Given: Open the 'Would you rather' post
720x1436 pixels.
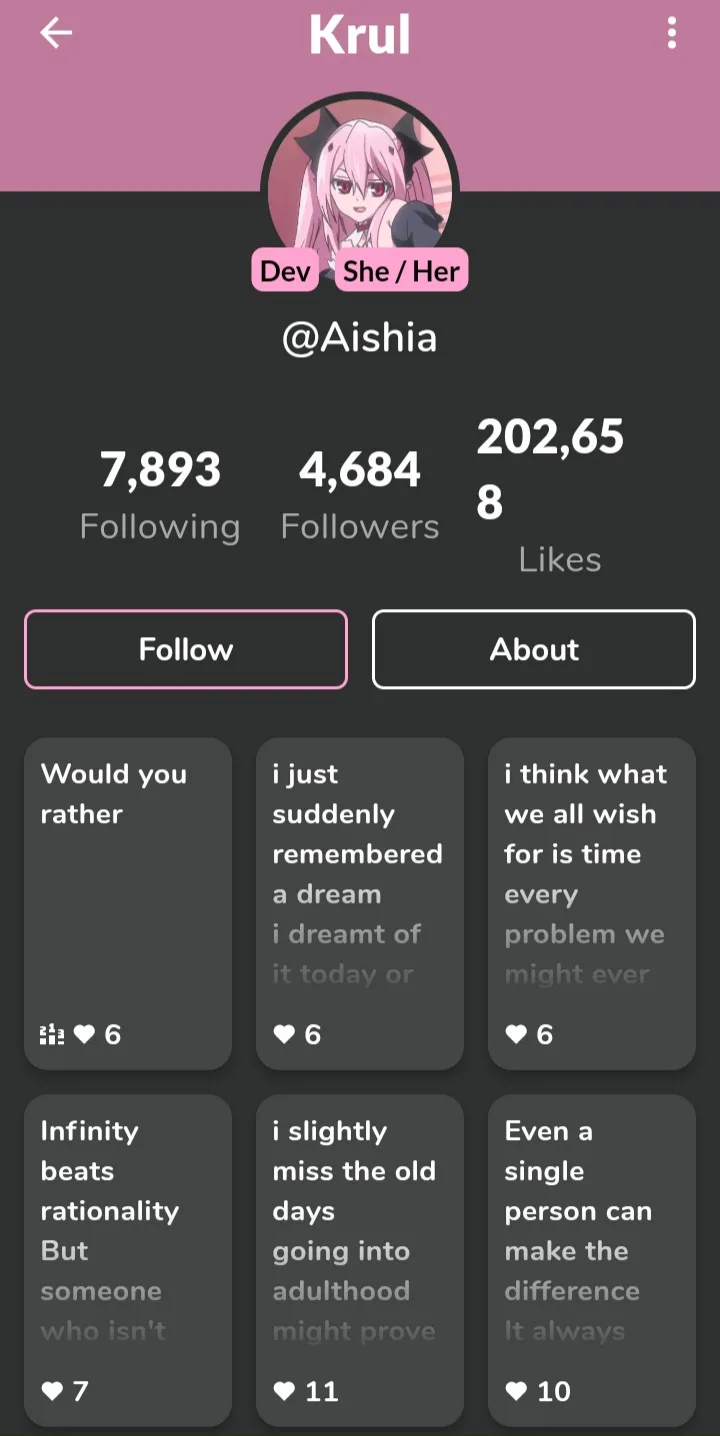Looking at the screenshot, I should tap(128, 904).
